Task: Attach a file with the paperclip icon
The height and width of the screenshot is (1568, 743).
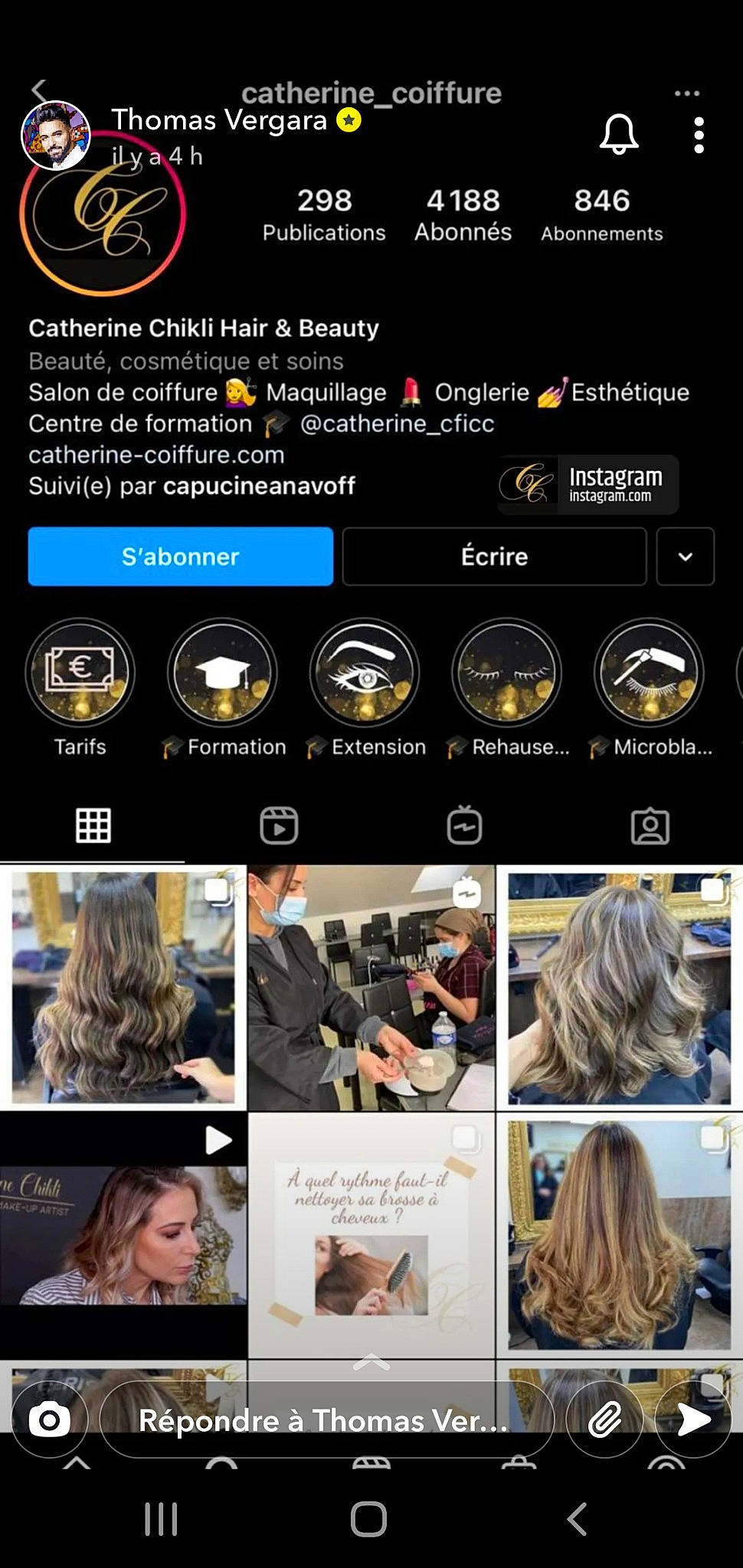Action: (x=604, y=1419)
